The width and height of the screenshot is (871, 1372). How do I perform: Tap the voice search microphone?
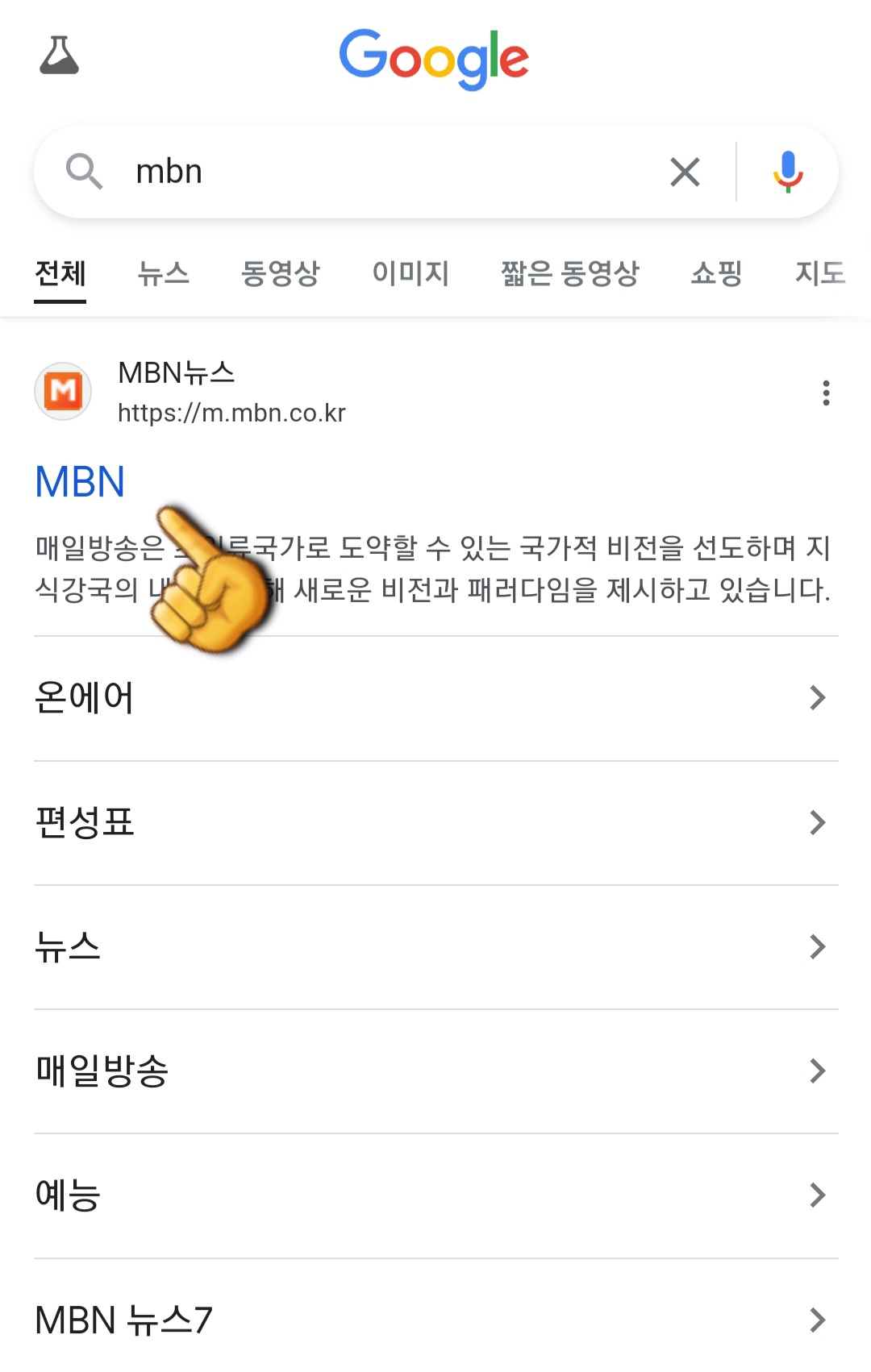point(788,171)
